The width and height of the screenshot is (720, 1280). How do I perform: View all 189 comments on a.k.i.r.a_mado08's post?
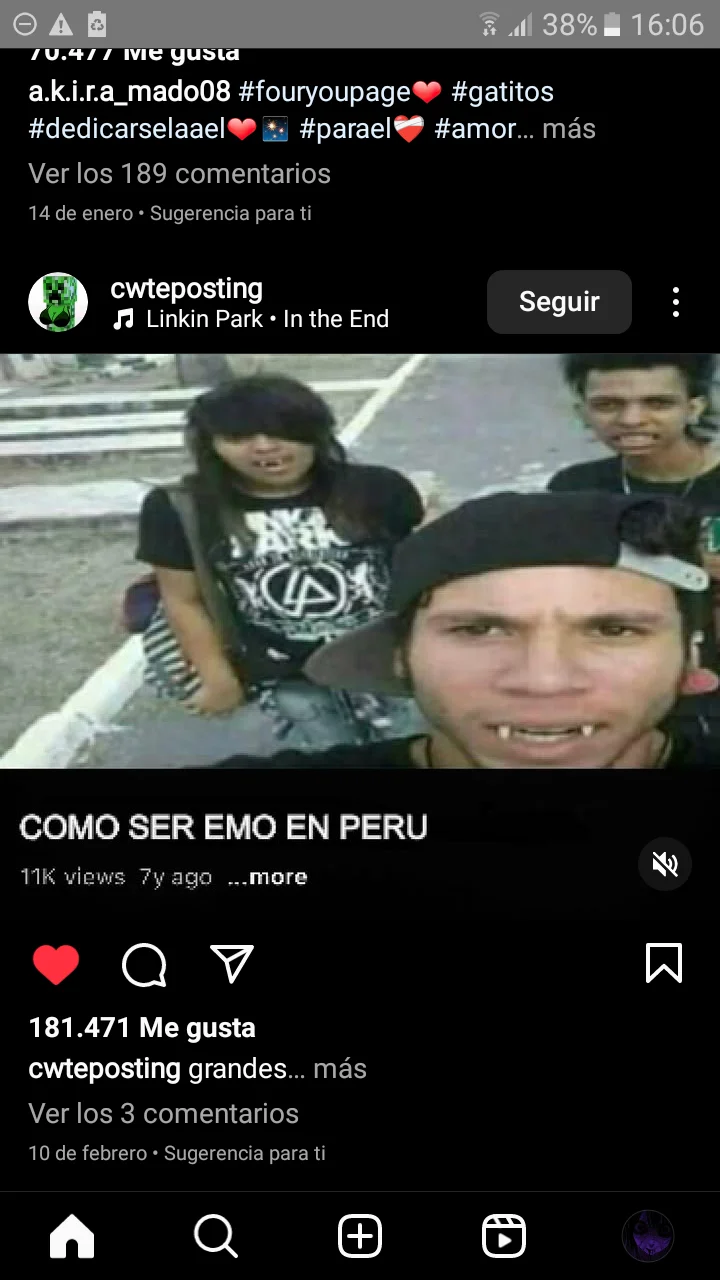click(x=180, y=173)
